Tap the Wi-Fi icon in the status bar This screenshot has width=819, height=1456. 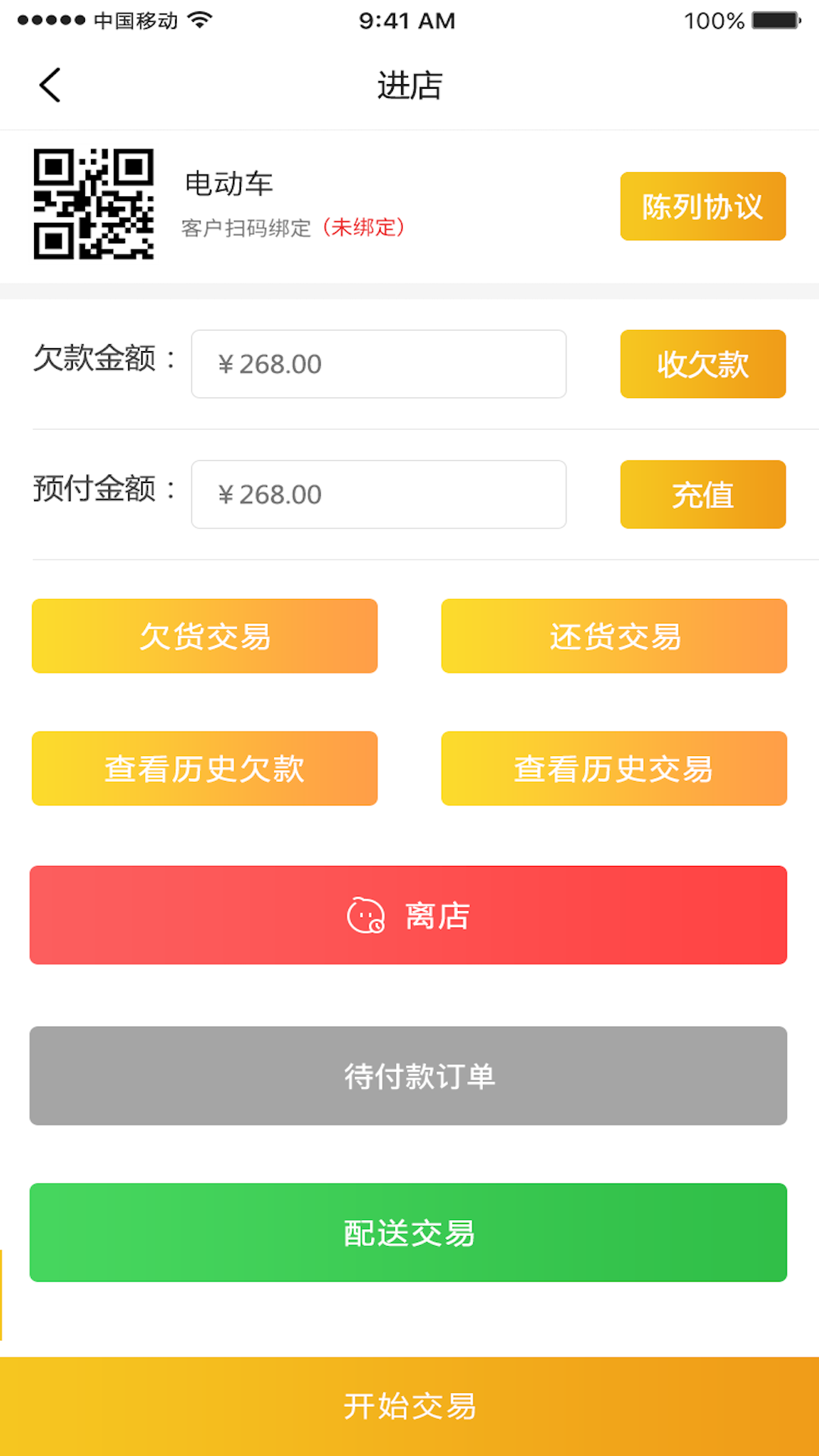199,20
